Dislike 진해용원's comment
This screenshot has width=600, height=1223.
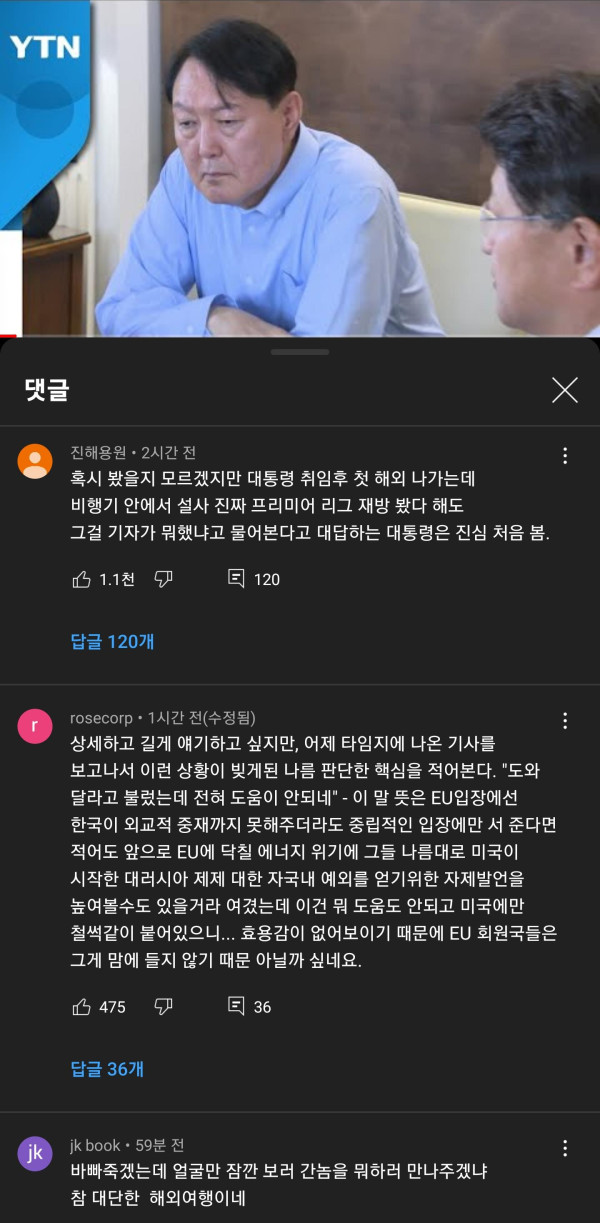click(x=163, y=579)
